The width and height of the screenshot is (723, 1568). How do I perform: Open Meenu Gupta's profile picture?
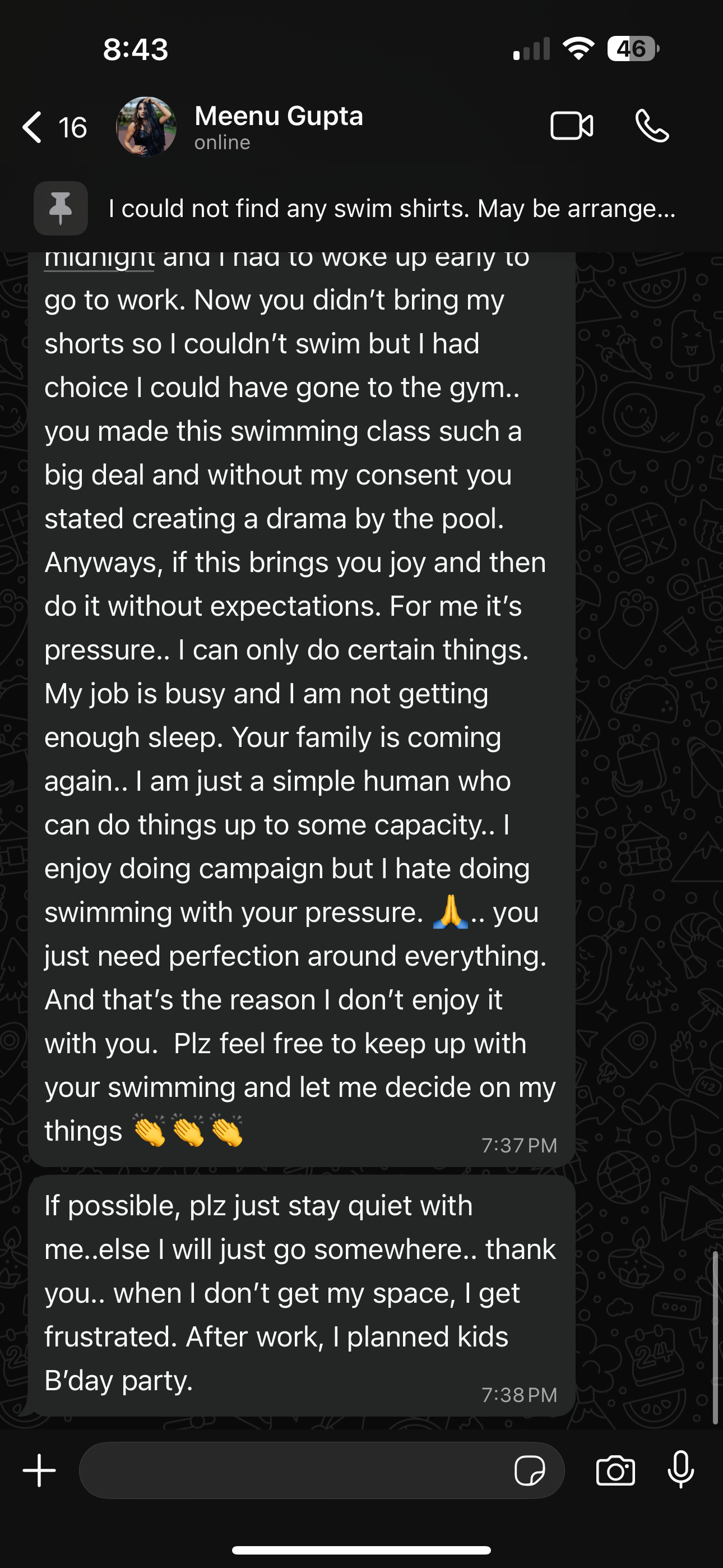(x=146, y=127)
